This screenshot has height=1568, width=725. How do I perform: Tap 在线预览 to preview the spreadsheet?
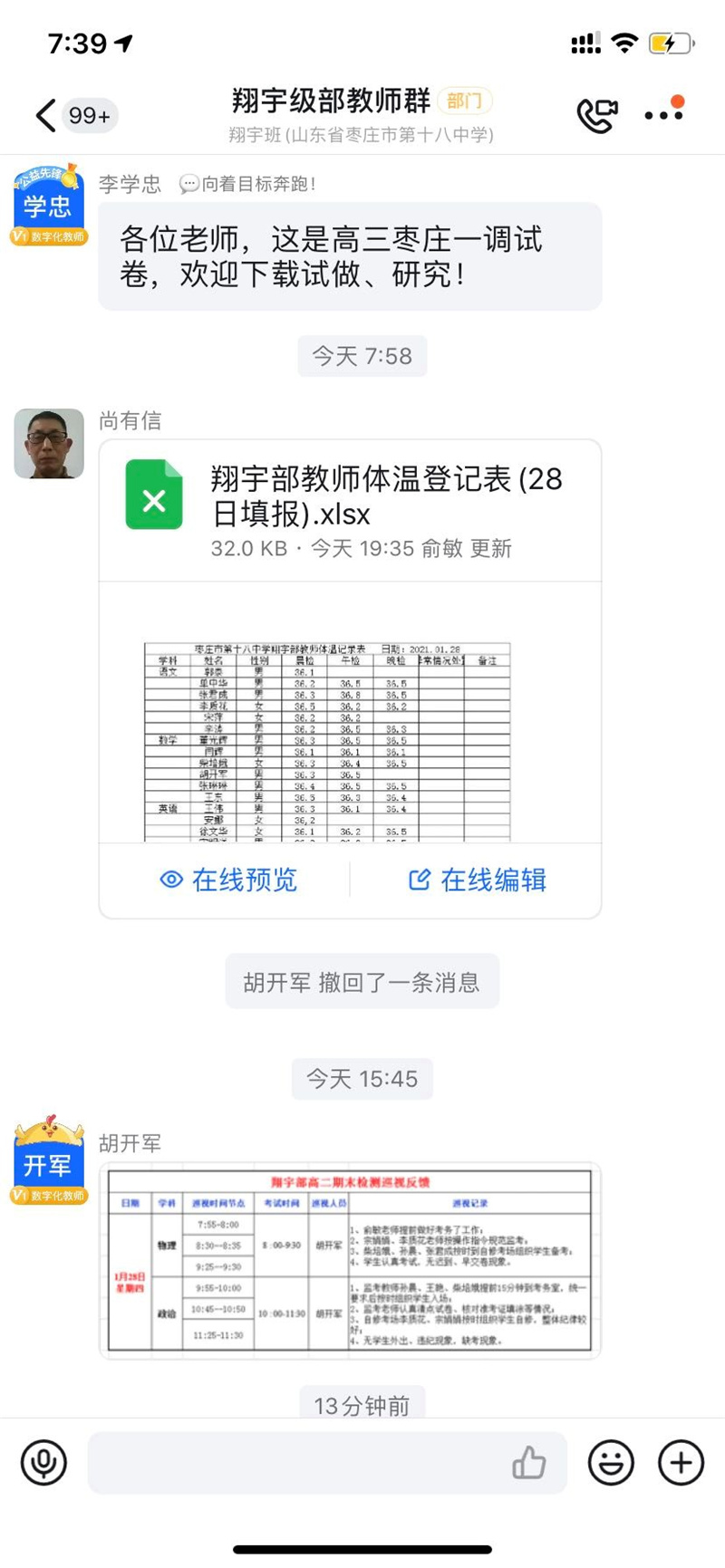228,880
